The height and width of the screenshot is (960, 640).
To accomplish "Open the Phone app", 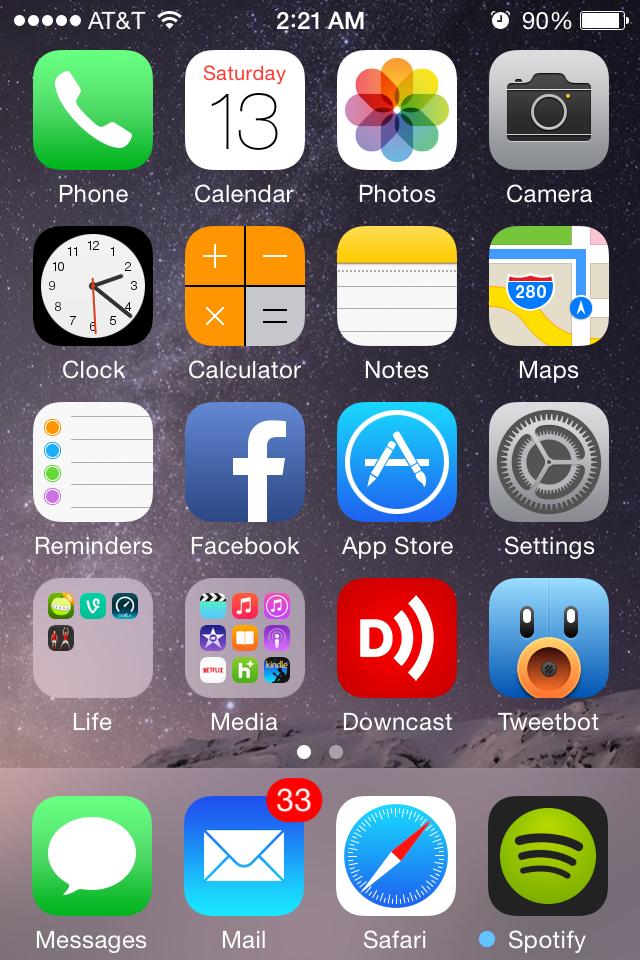I will [93, 110].
